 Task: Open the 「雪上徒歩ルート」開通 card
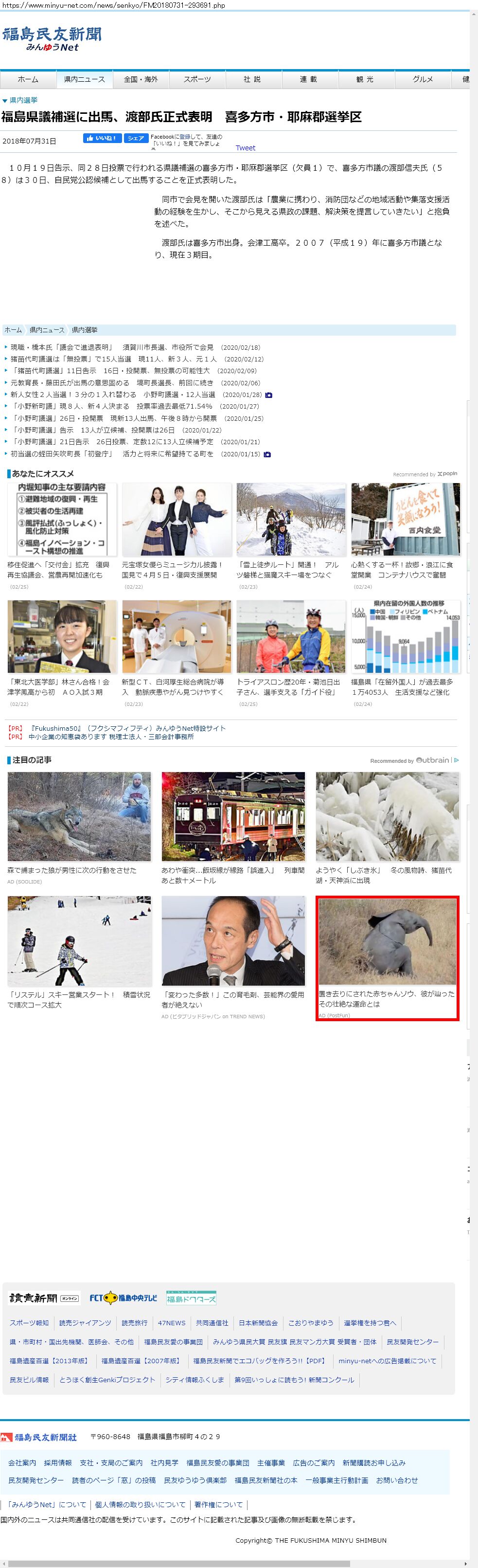click(x=291, y=520)
